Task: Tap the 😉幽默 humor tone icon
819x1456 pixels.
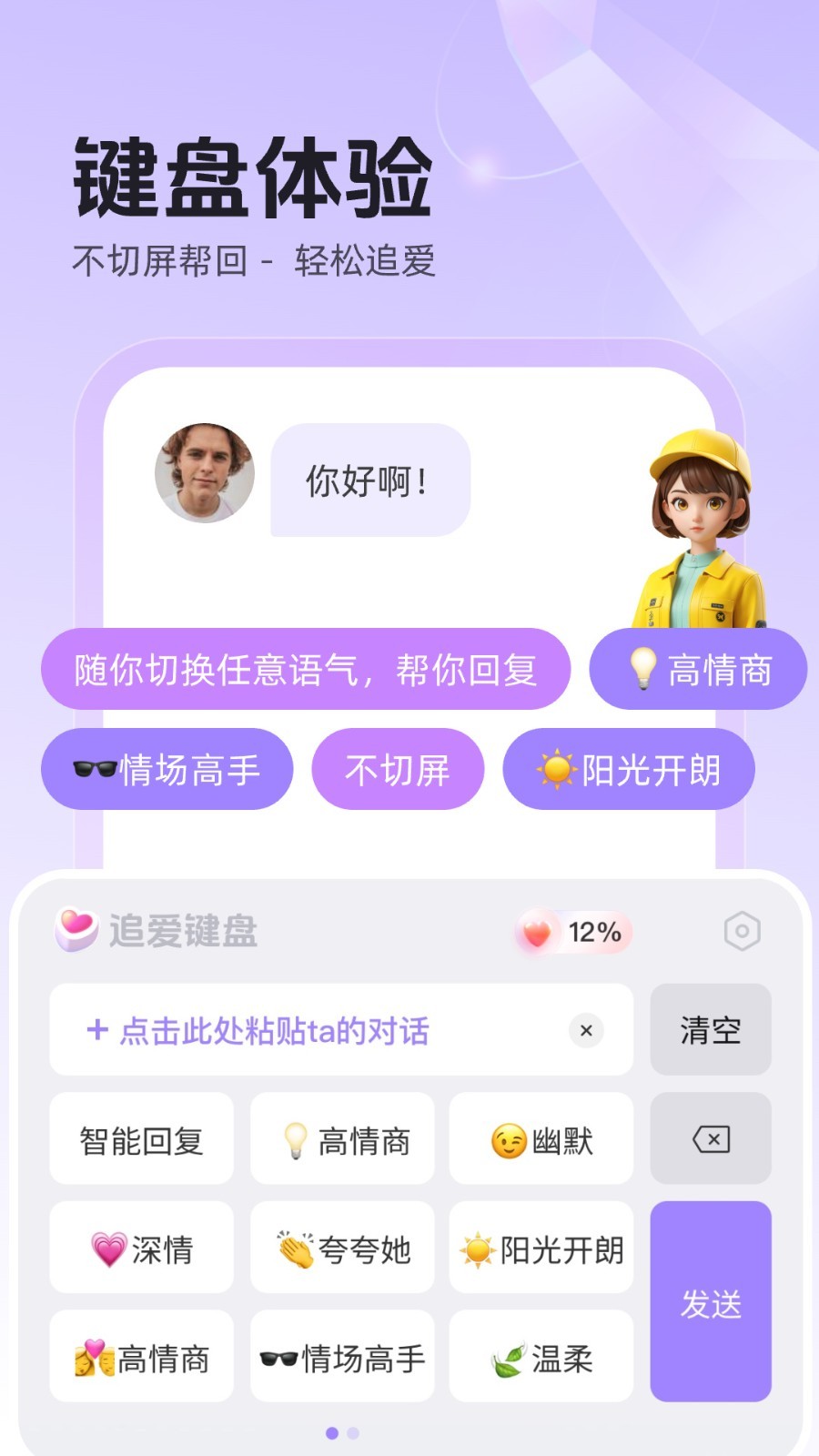Action: pos(541,1138)
